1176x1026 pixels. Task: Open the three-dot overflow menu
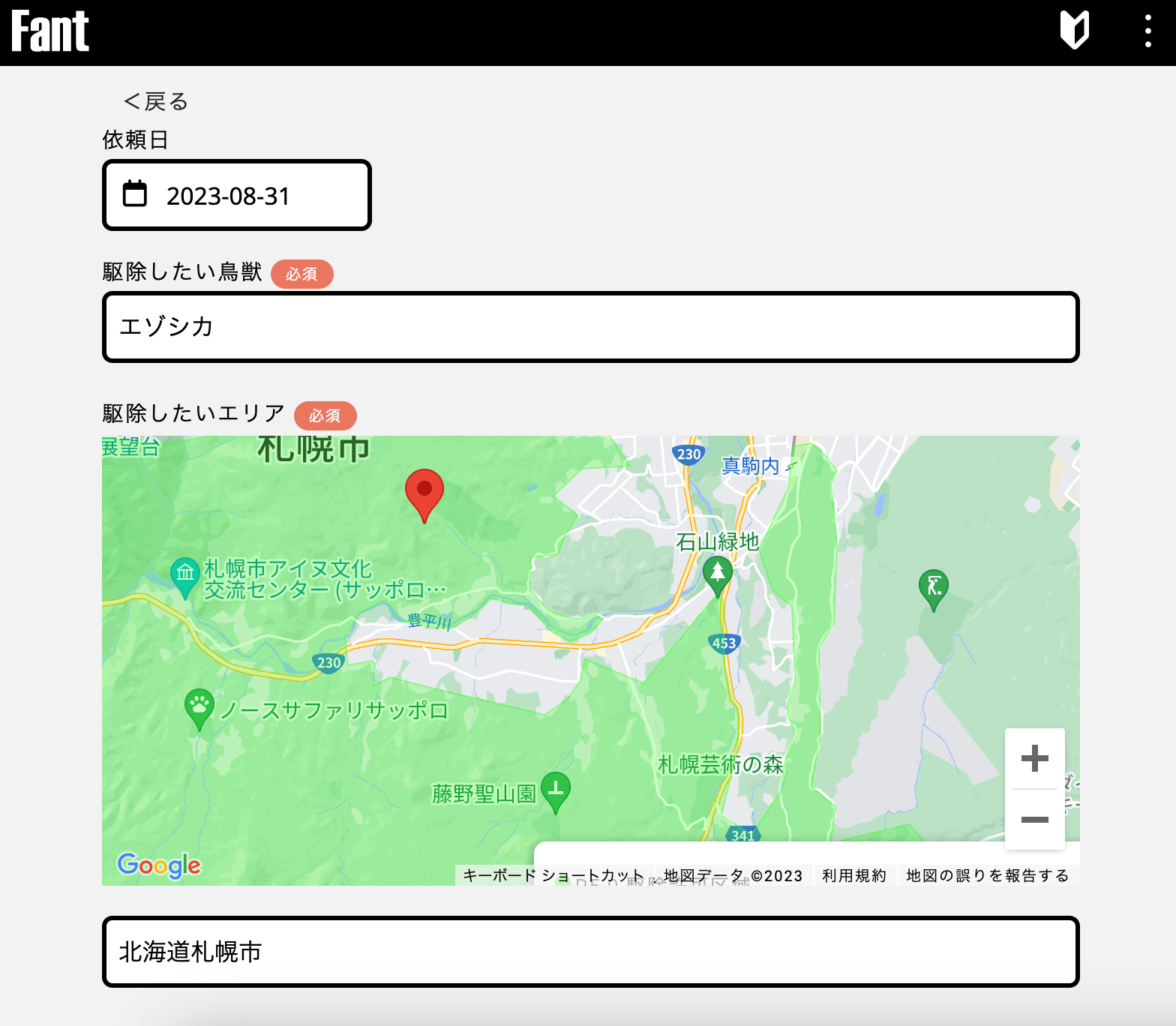pyautogui.click(x=1147, y=31)
